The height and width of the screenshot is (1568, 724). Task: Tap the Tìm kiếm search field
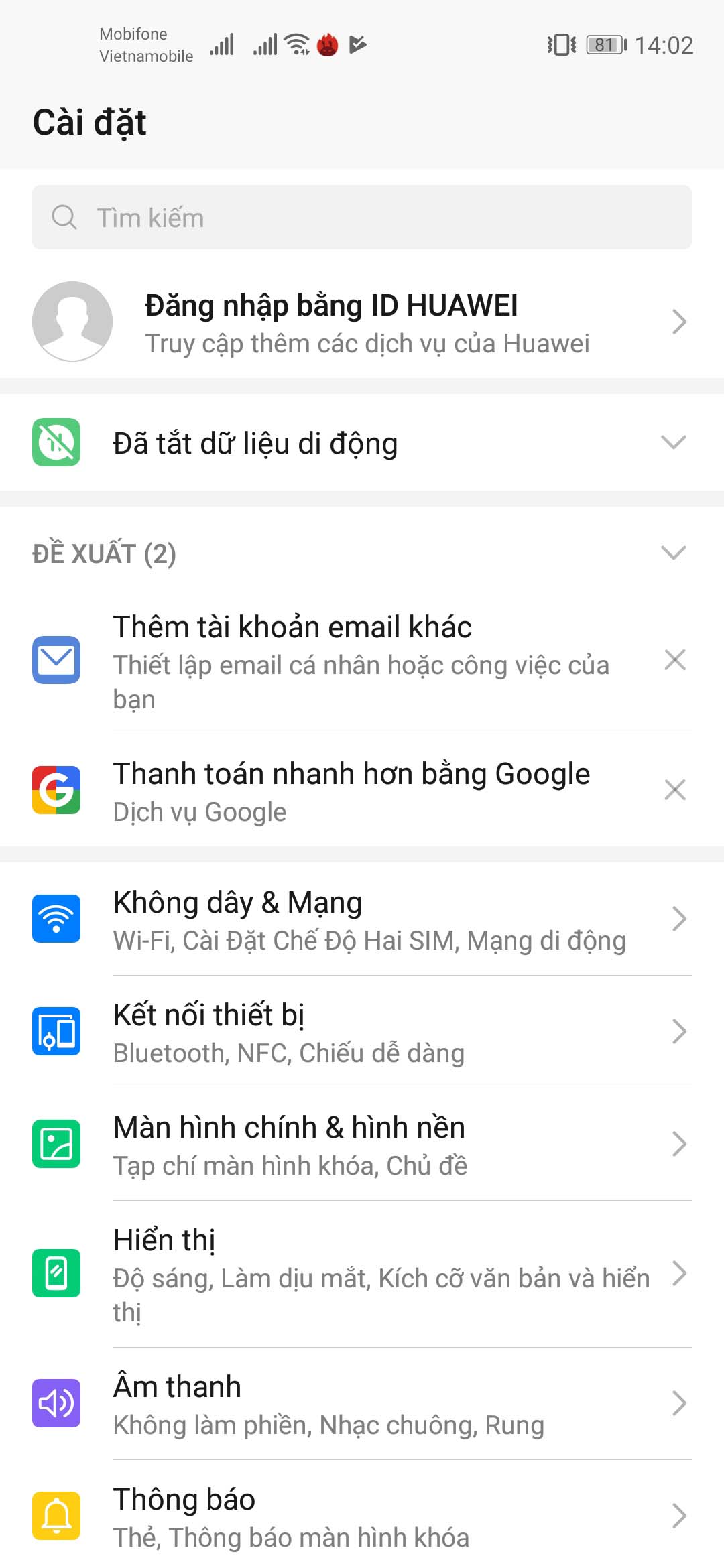362,217
